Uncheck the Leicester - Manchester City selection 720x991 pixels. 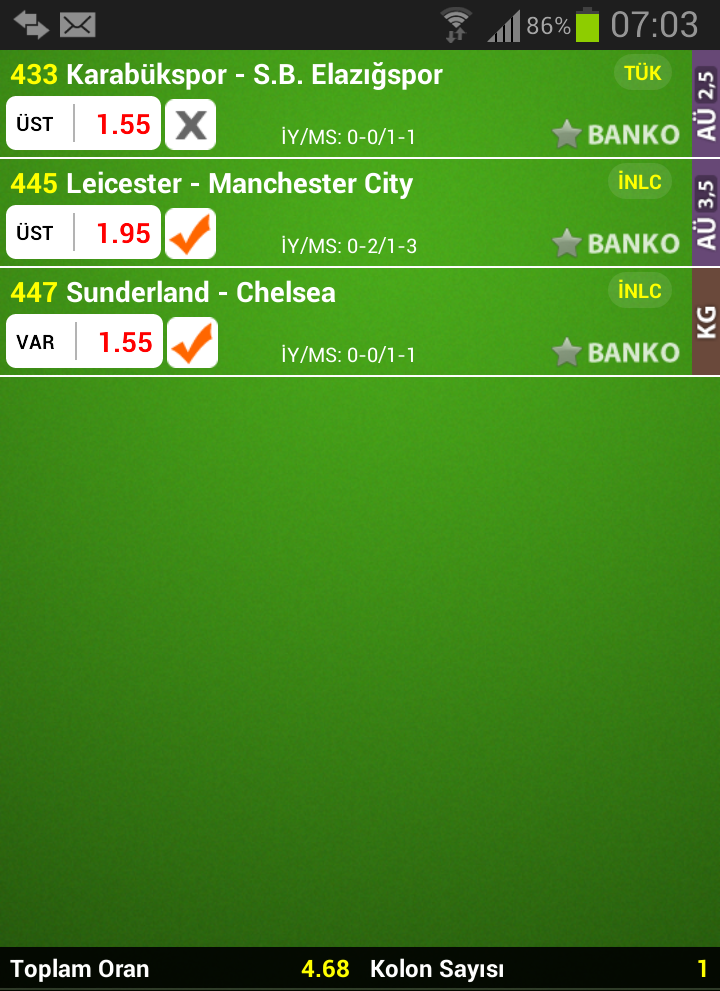click(x=191, y=233)
